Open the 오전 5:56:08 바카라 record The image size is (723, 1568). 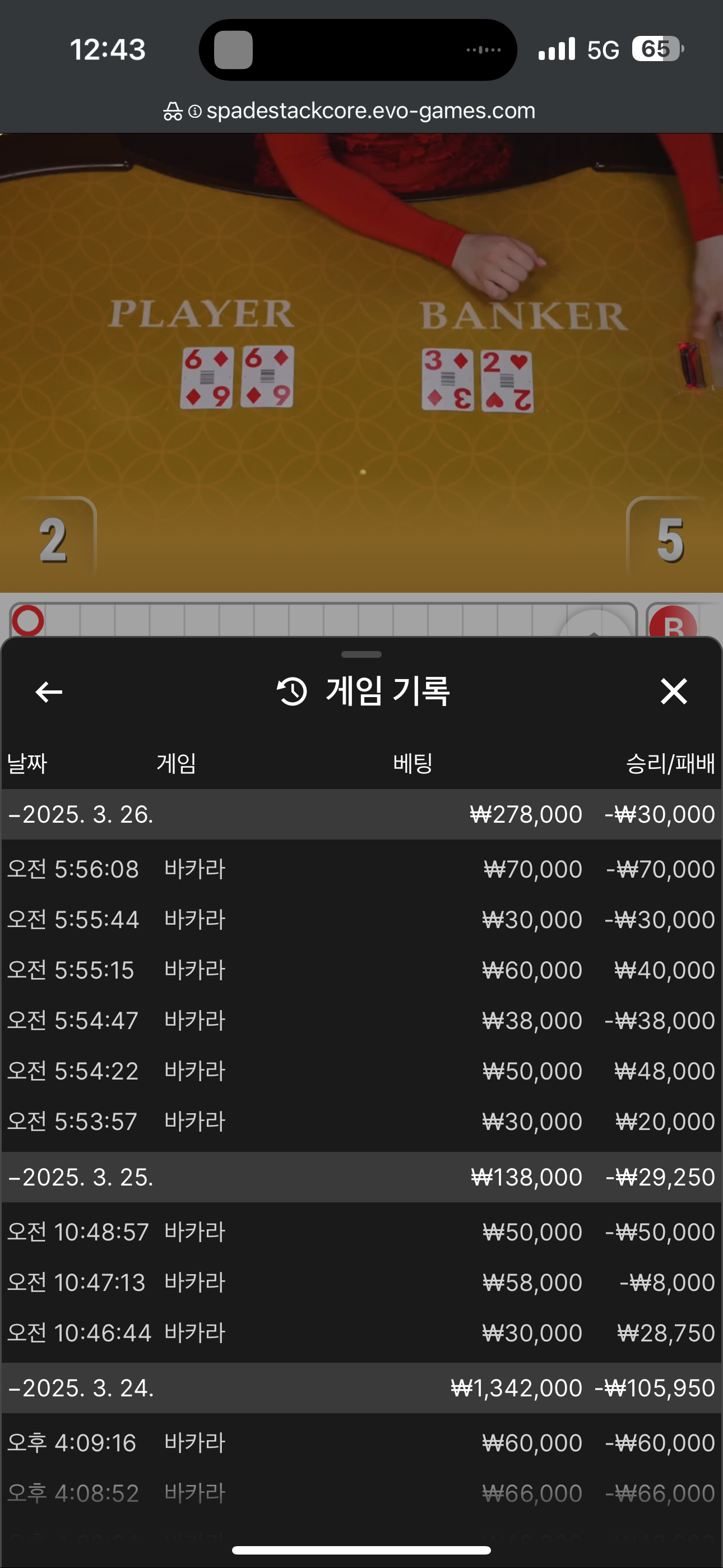tap(361, 869)
